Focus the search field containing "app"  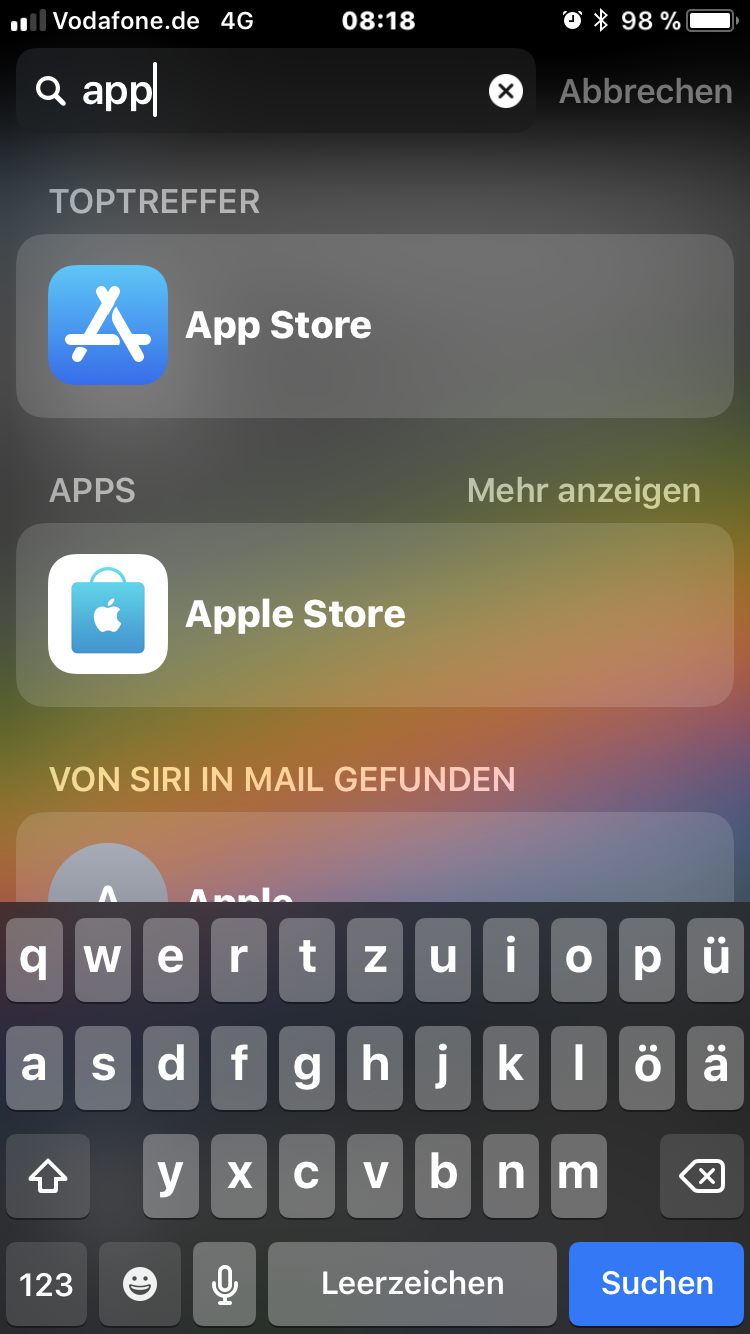coord(276,91)
